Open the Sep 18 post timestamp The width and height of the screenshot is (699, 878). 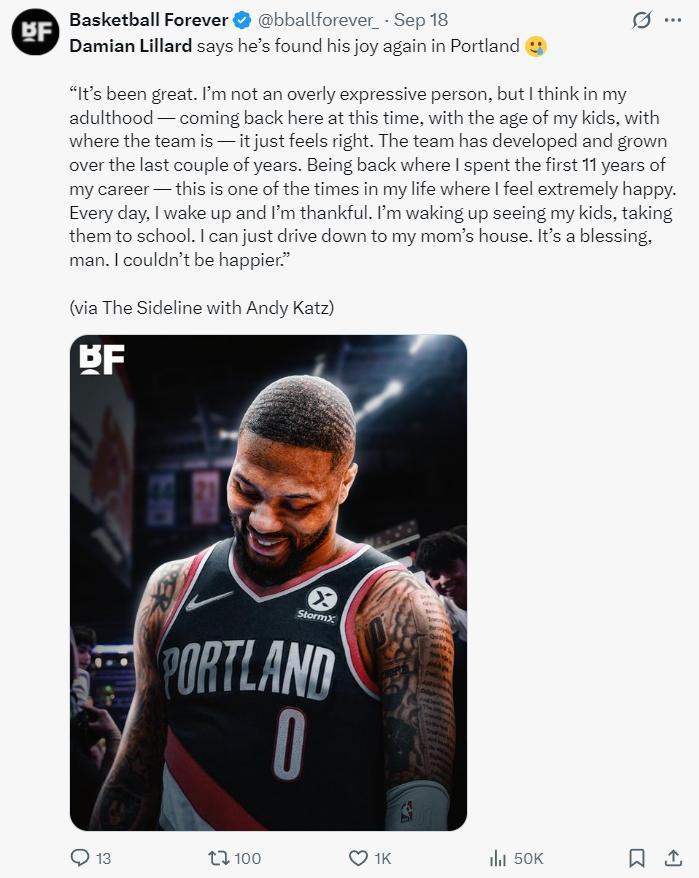click(x=427, y=20)
